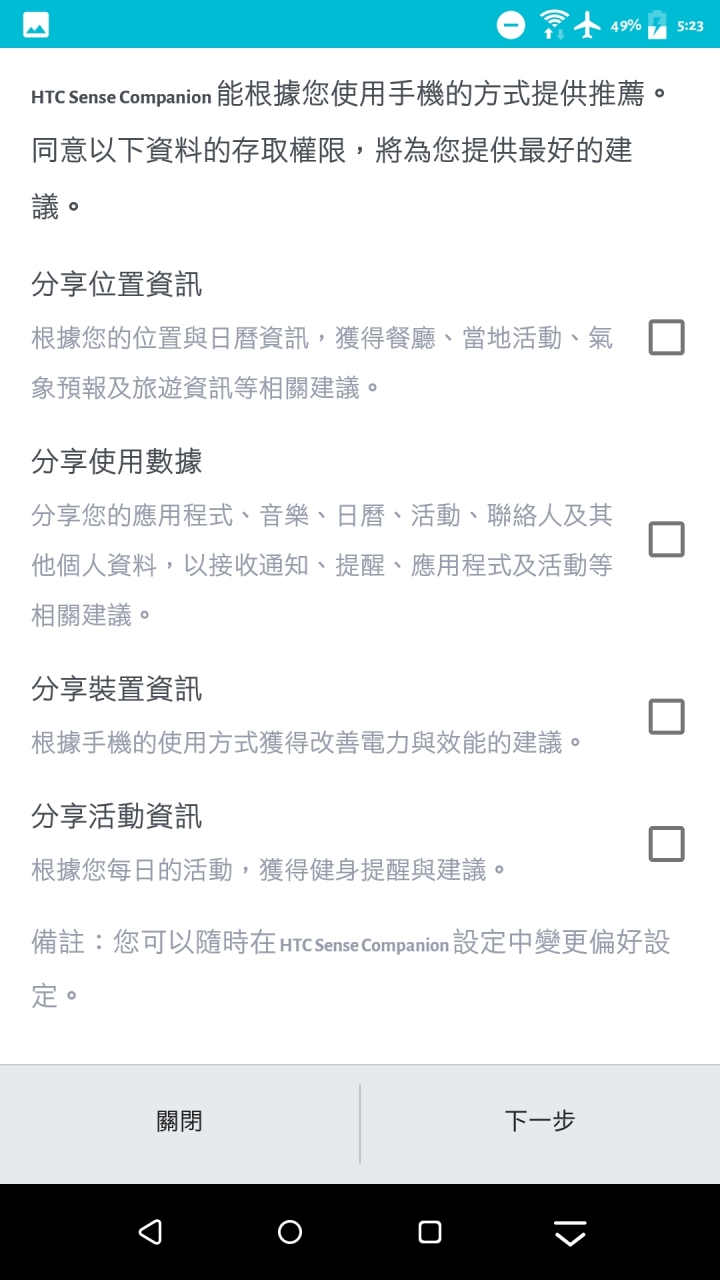Go back with the system back button
This screenshot has width=720, height=1280.
[x=150, y=1232]
